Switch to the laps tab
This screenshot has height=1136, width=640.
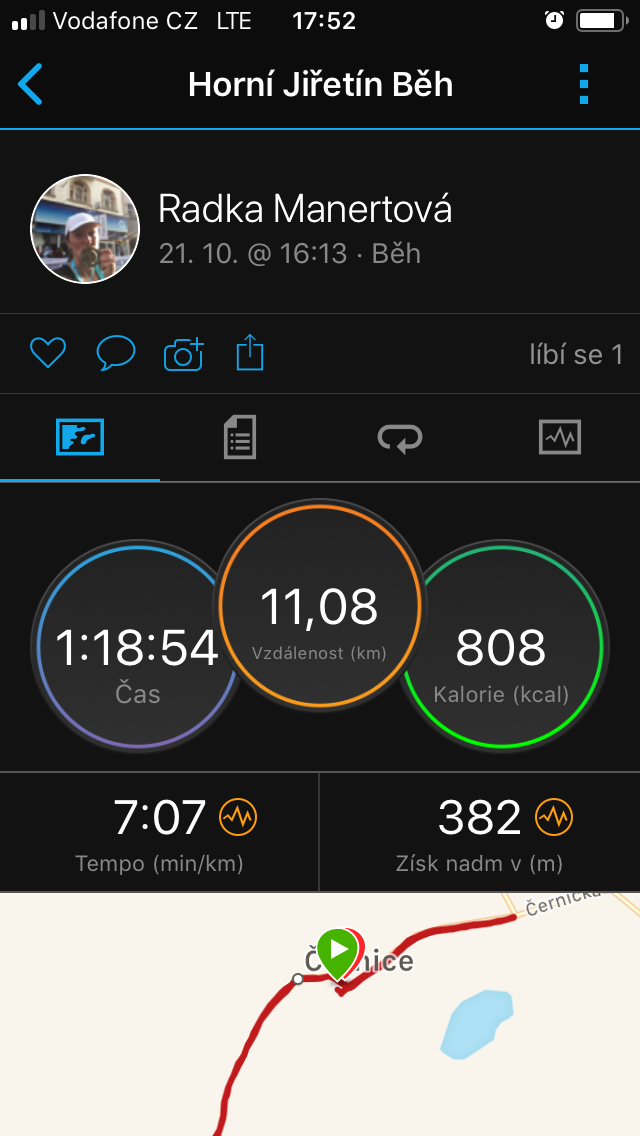(400, 438)
